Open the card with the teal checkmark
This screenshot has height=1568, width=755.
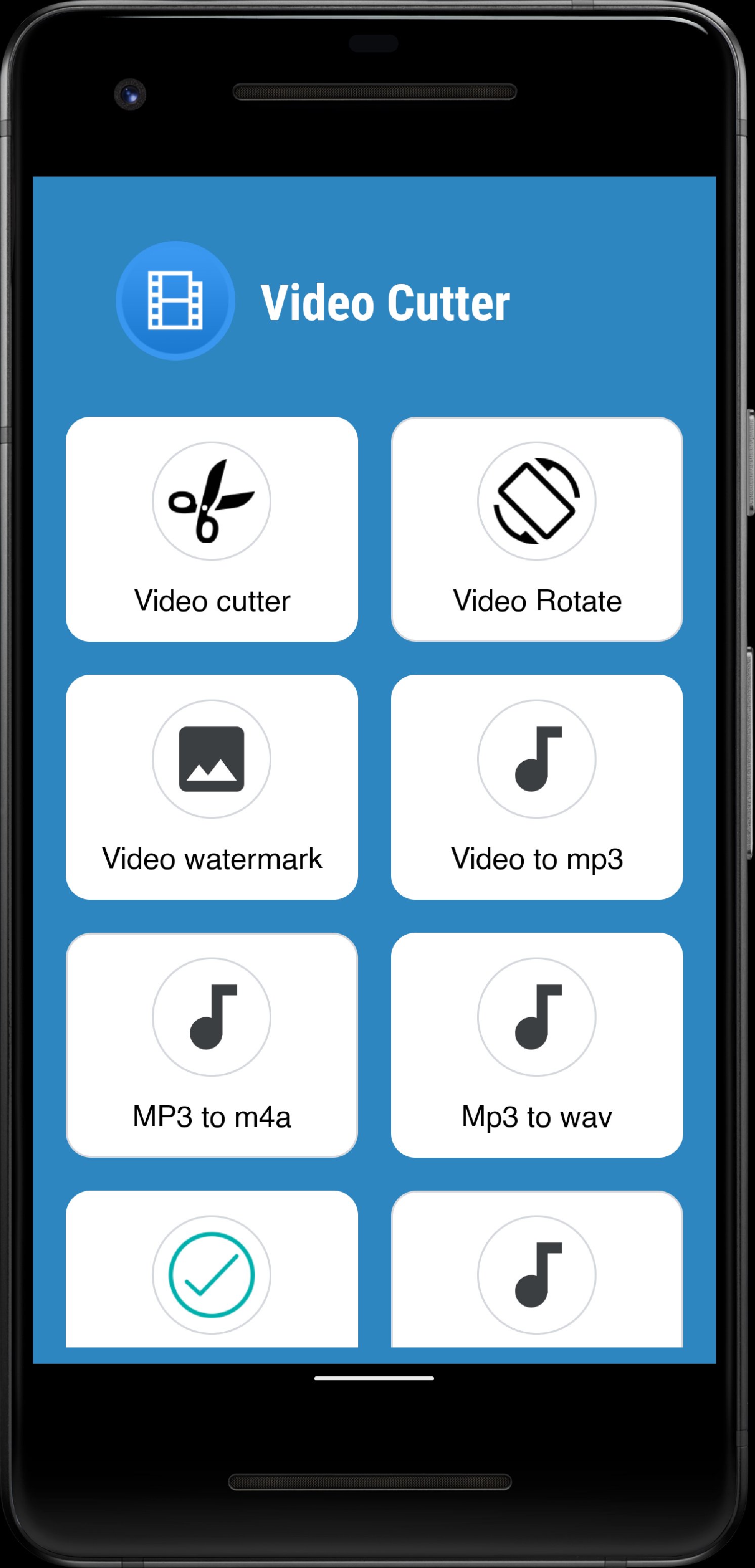pyautogui.click(x=212, y=1274)
